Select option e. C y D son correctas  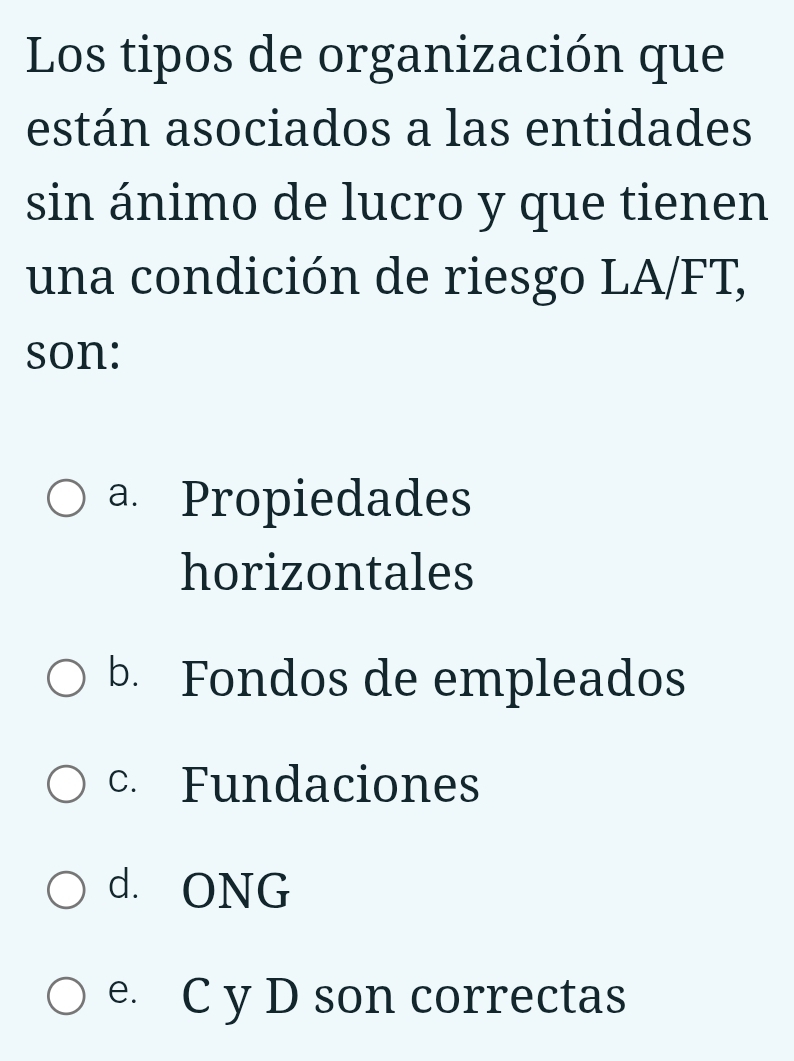coord(67,995)
